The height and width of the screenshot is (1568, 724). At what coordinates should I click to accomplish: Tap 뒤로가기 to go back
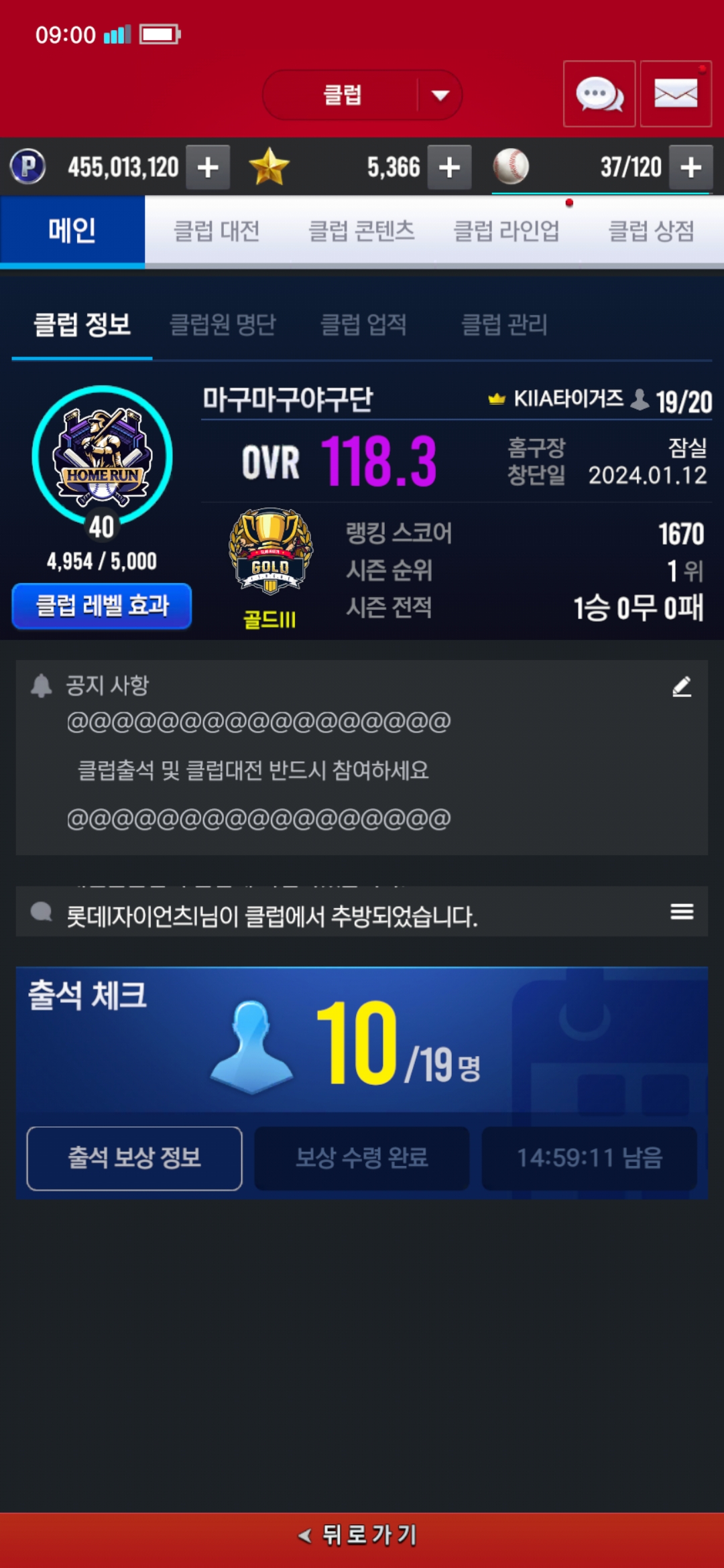point(362,1534)
